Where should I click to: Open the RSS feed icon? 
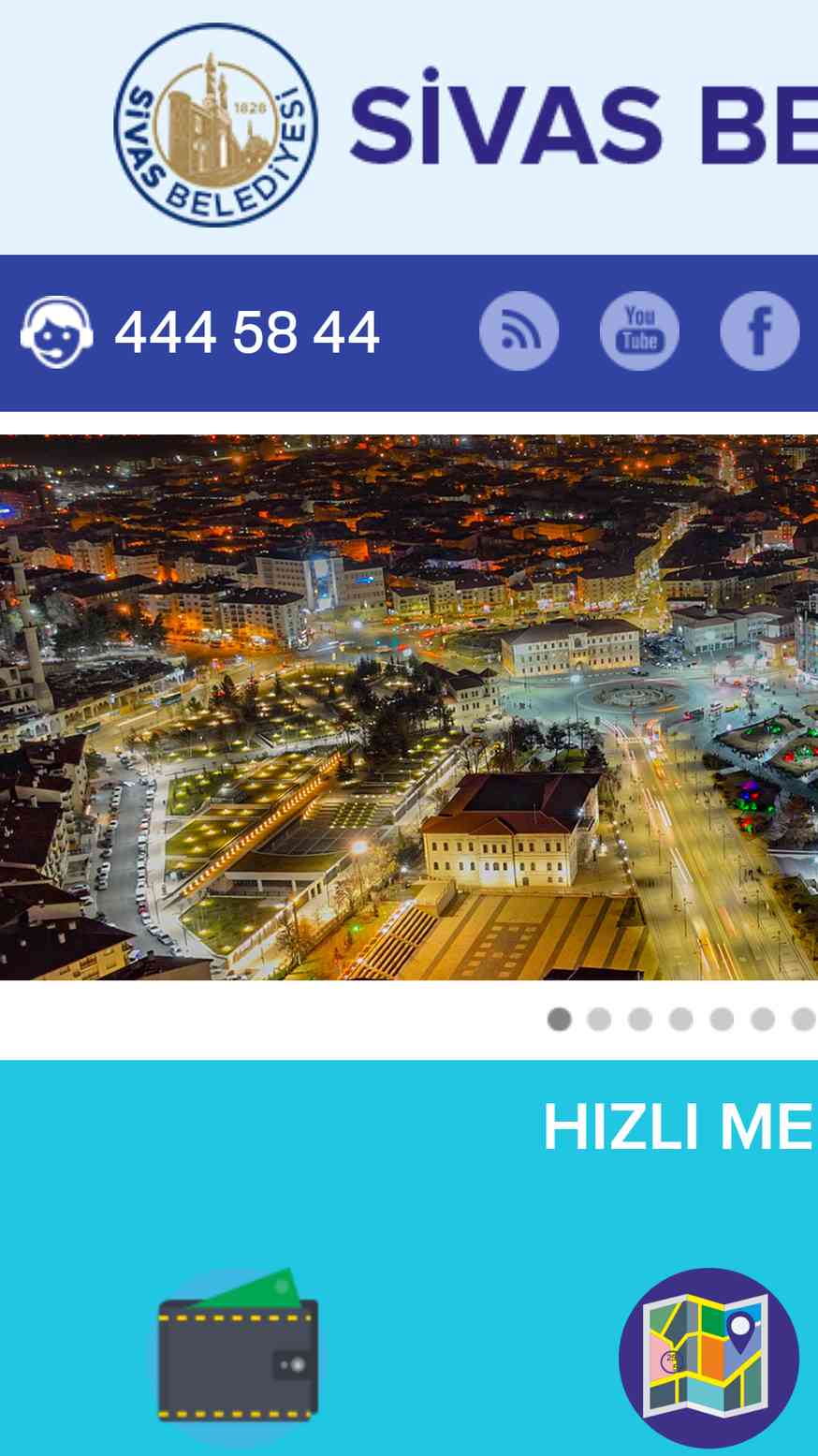tap(519, 331)
